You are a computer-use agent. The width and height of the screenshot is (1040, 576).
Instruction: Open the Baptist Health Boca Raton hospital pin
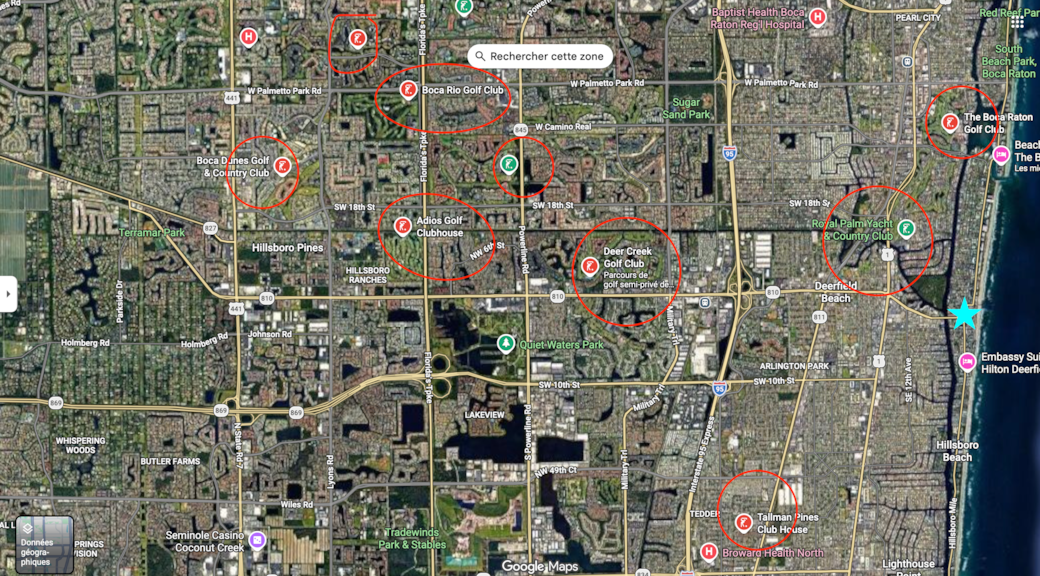coord(817,17)
